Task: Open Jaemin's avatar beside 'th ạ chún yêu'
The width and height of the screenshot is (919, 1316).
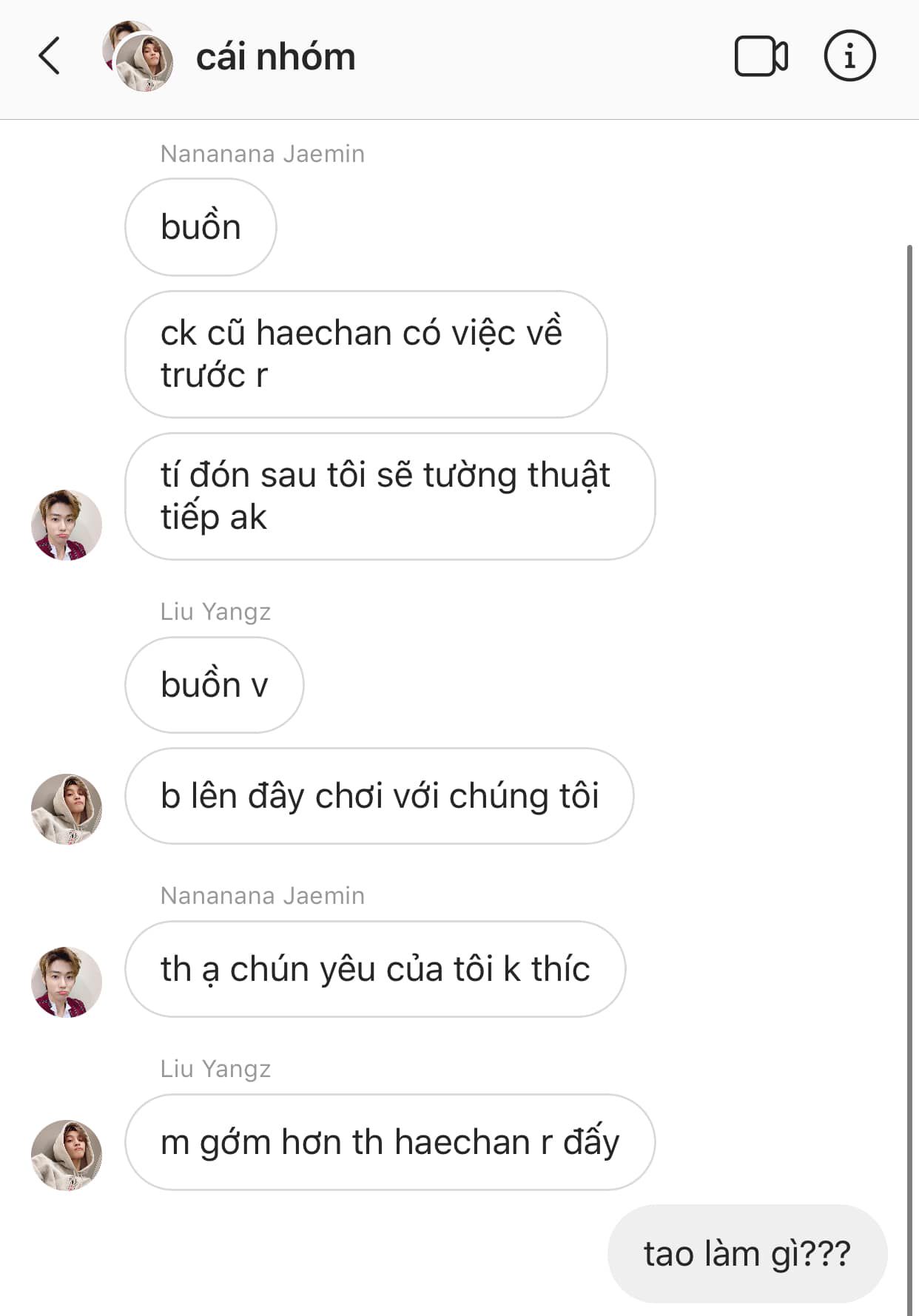Action: (x=67, y=982)
